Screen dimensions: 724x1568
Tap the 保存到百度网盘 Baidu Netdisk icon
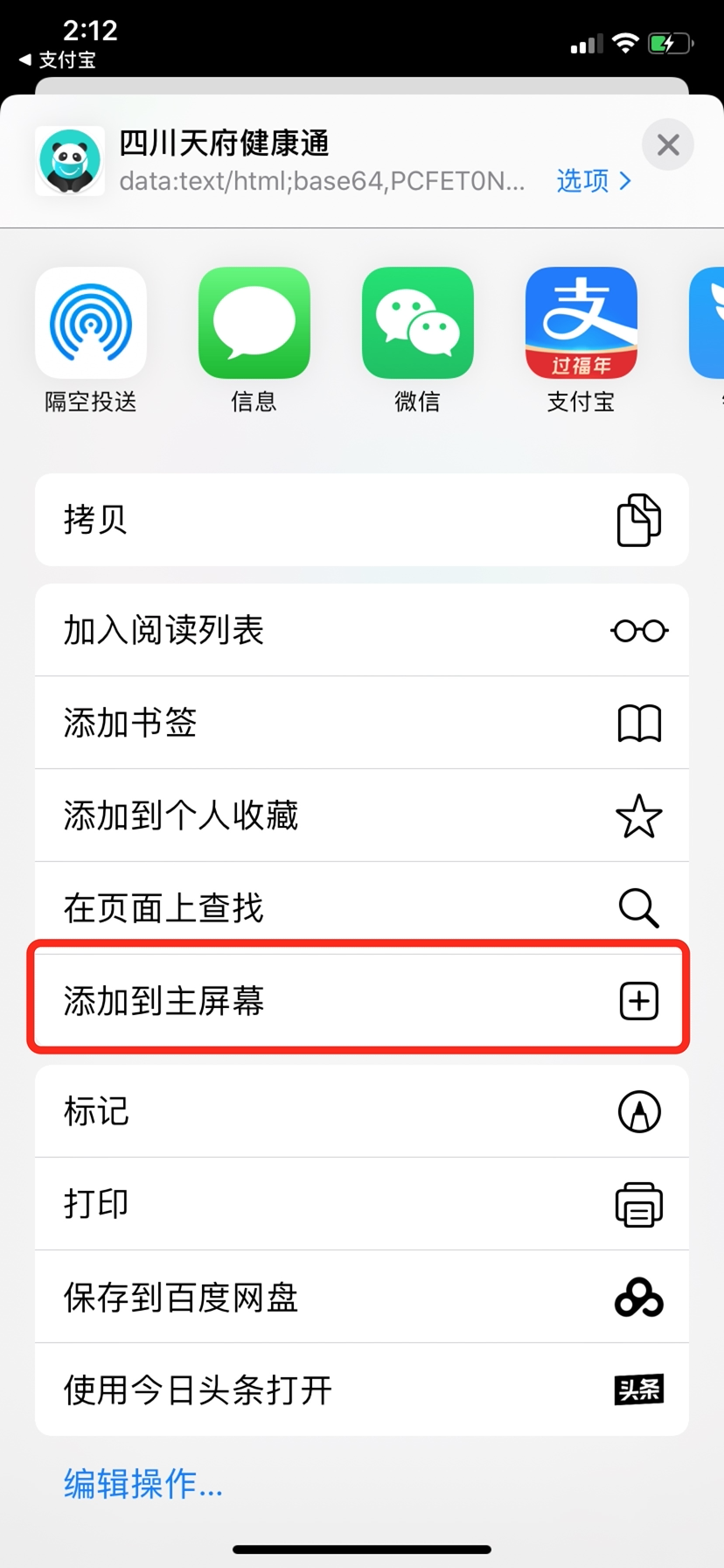pos(639,1298)
